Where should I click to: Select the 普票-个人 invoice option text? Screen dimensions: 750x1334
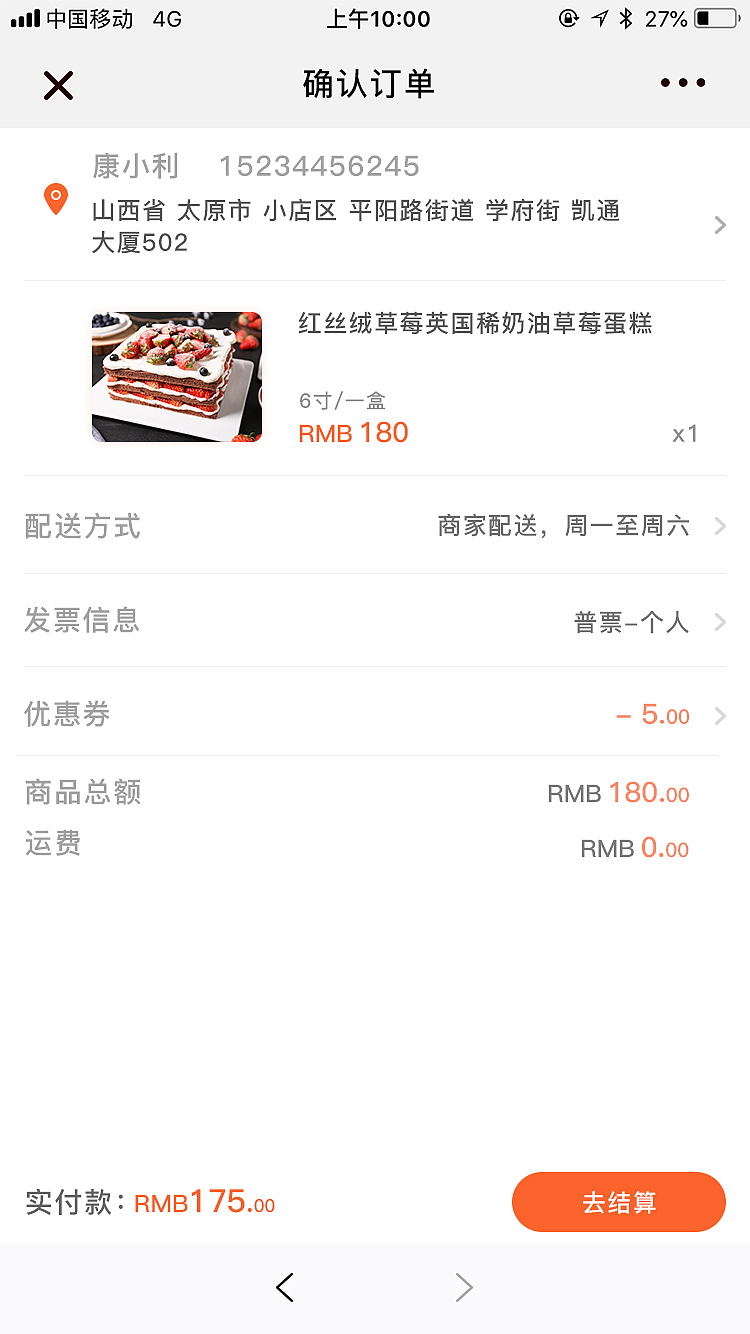point(630,621)
